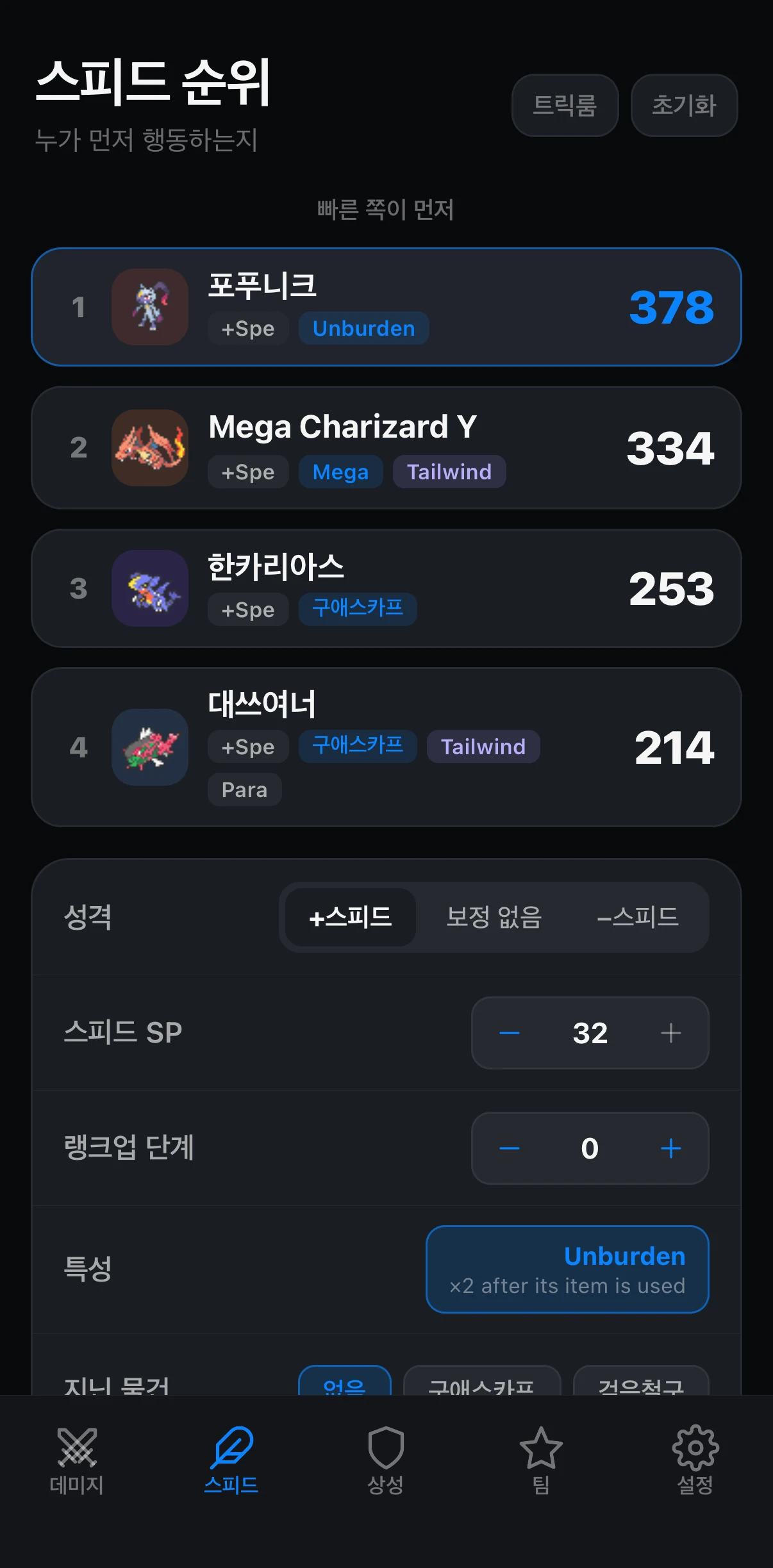Screen dimensions: 773x1568
Task: Increase 랭크업 단계 value
Action: pyautogui.click(x=671, y=1148)
